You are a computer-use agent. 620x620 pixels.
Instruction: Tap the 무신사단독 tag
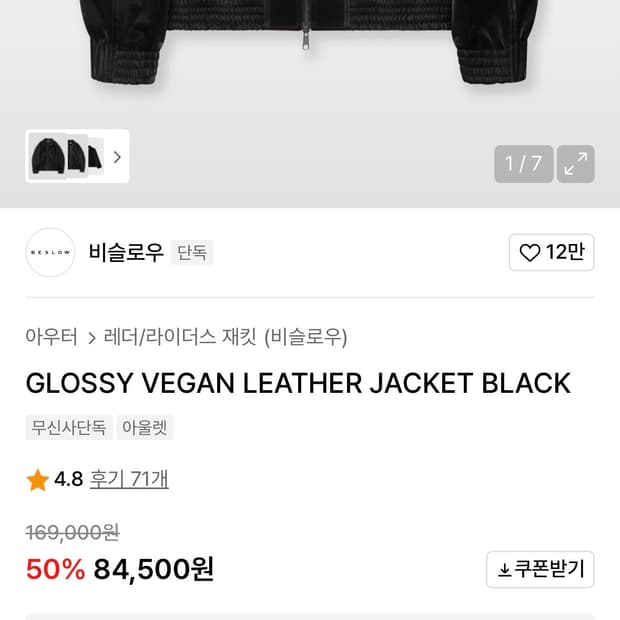pos(69,428)
